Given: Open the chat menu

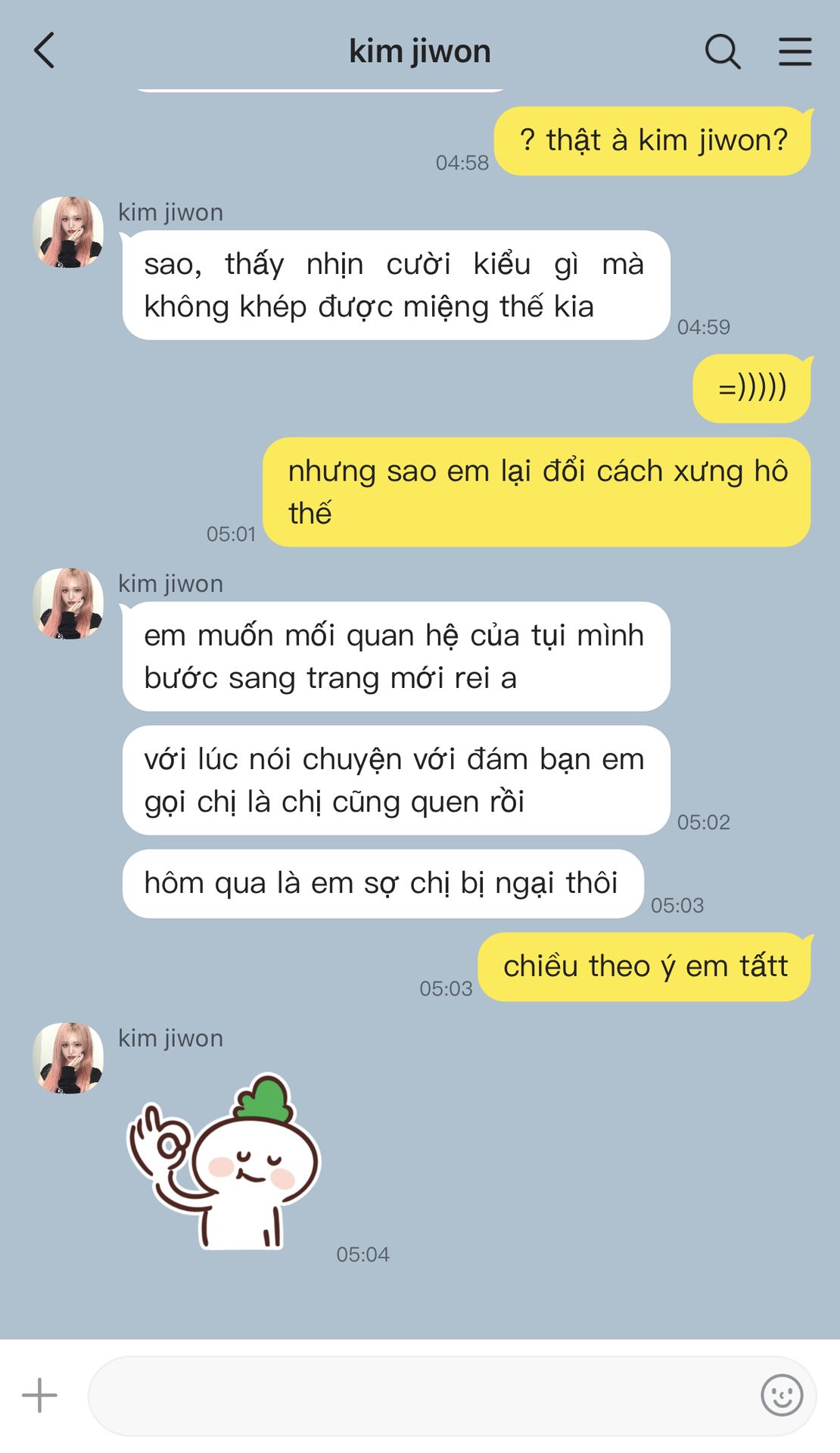Looking at the screenshot, I should (795, 51).
